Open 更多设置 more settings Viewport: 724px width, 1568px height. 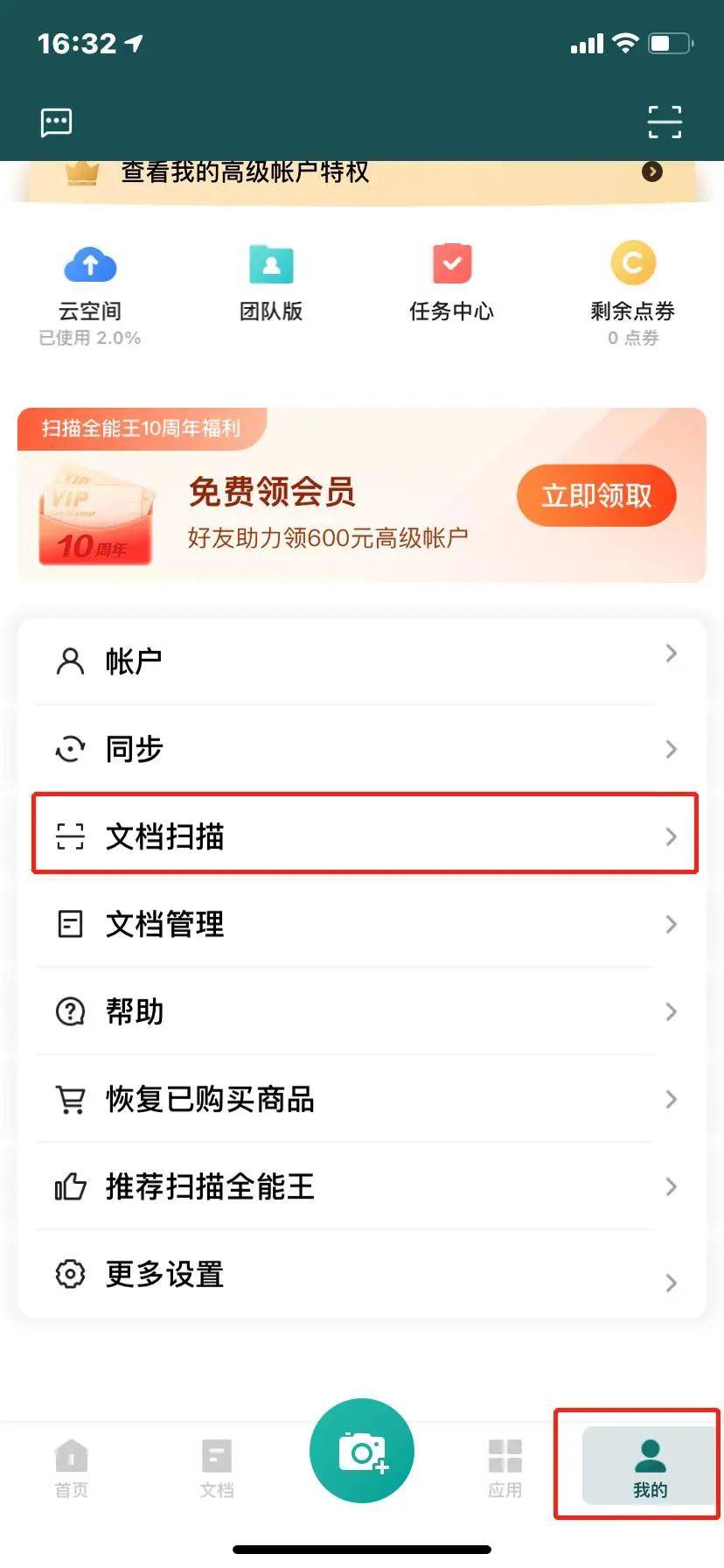tap(362, 1273)
